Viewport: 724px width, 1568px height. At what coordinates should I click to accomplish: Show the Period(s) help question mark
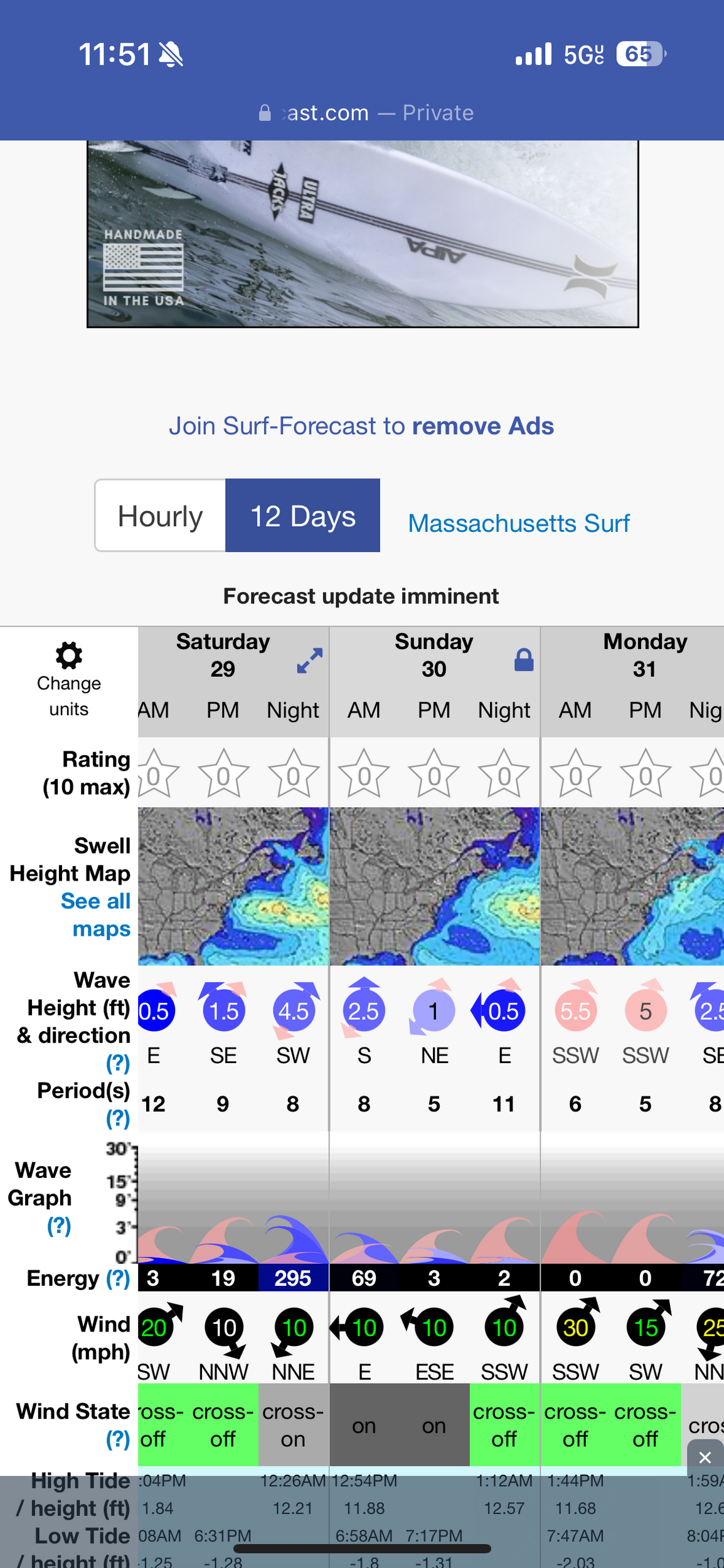117,1118
